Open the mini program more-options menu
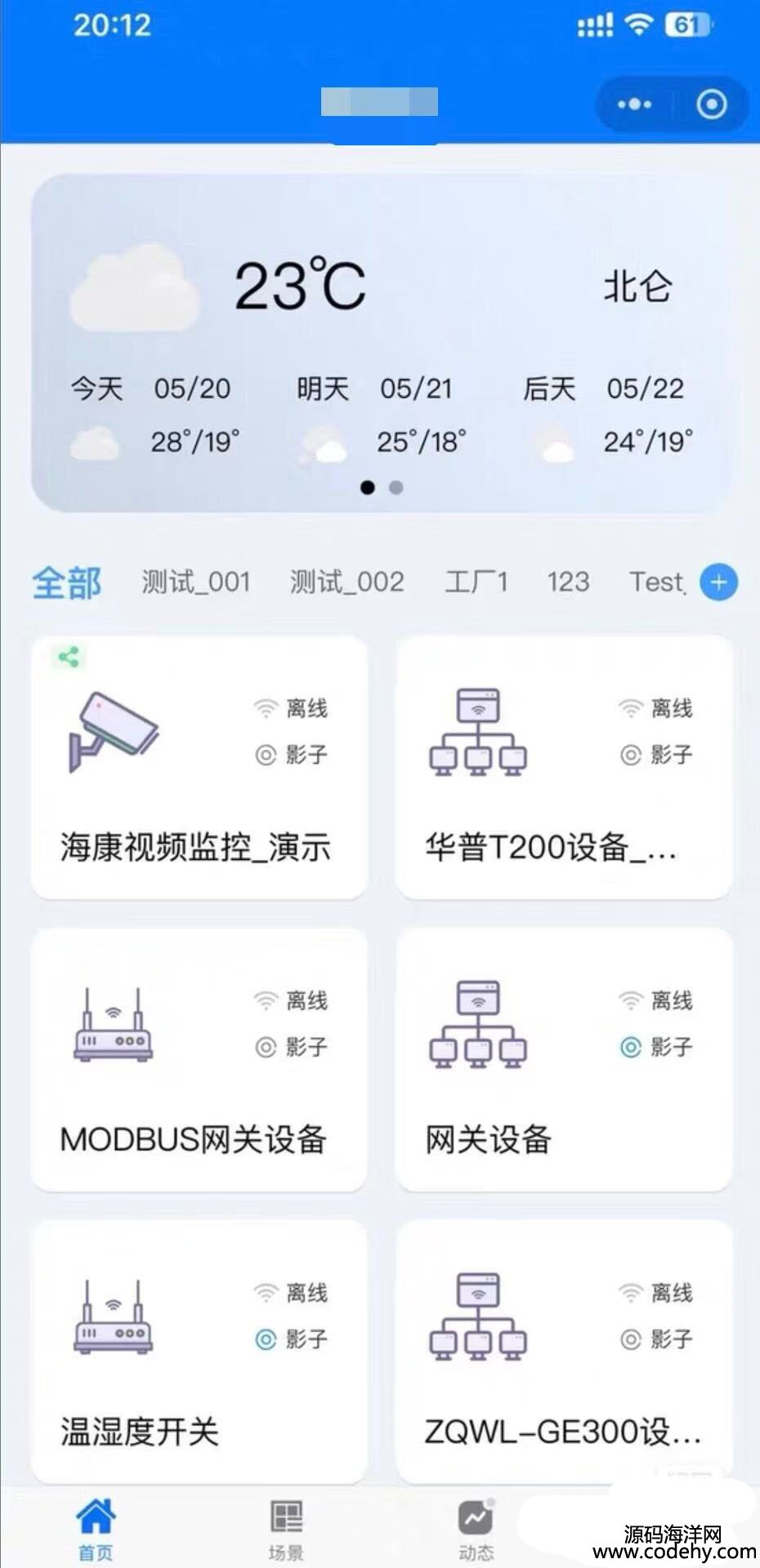This screenshot has width=760, height=1568. [634, 105]
